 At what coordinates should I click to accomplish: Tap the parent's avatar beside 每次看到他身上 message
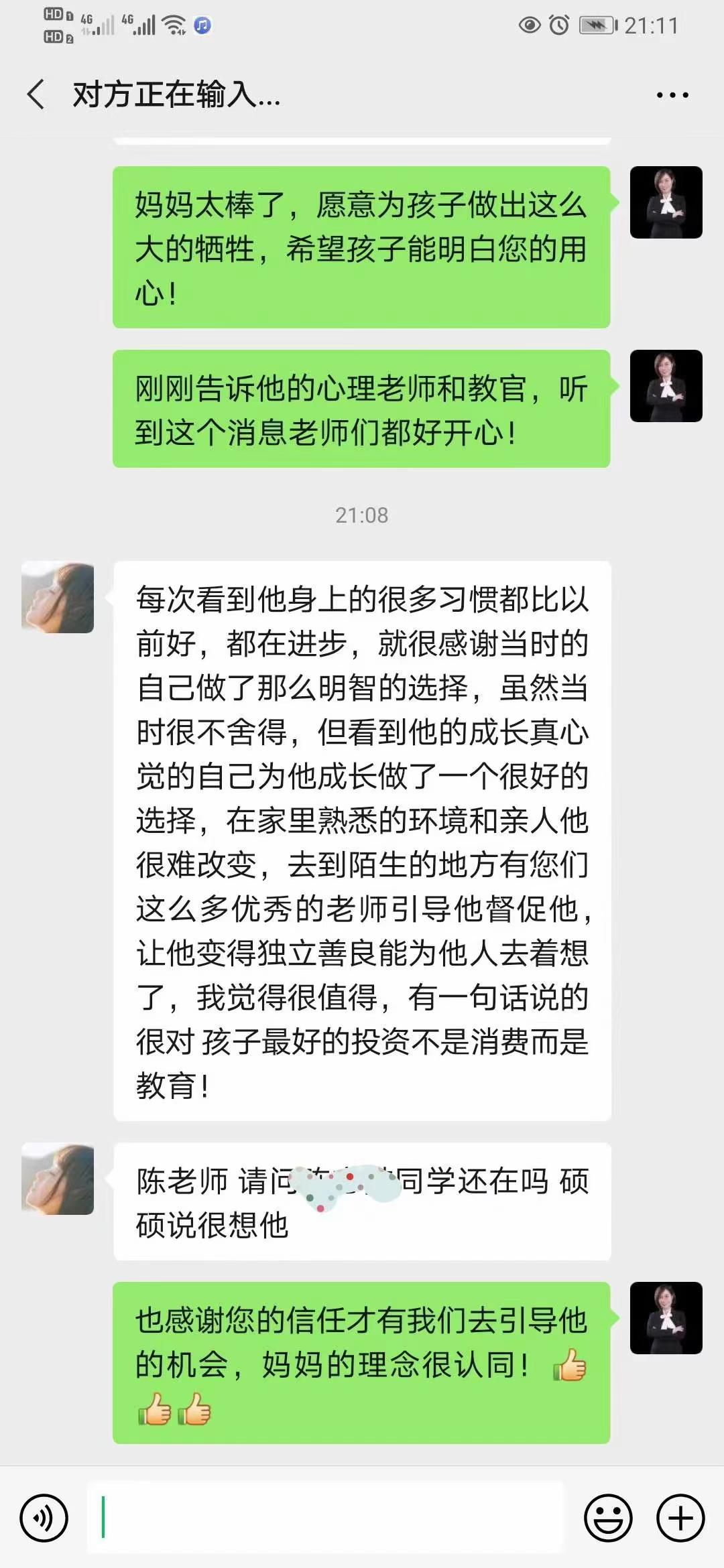58,598
